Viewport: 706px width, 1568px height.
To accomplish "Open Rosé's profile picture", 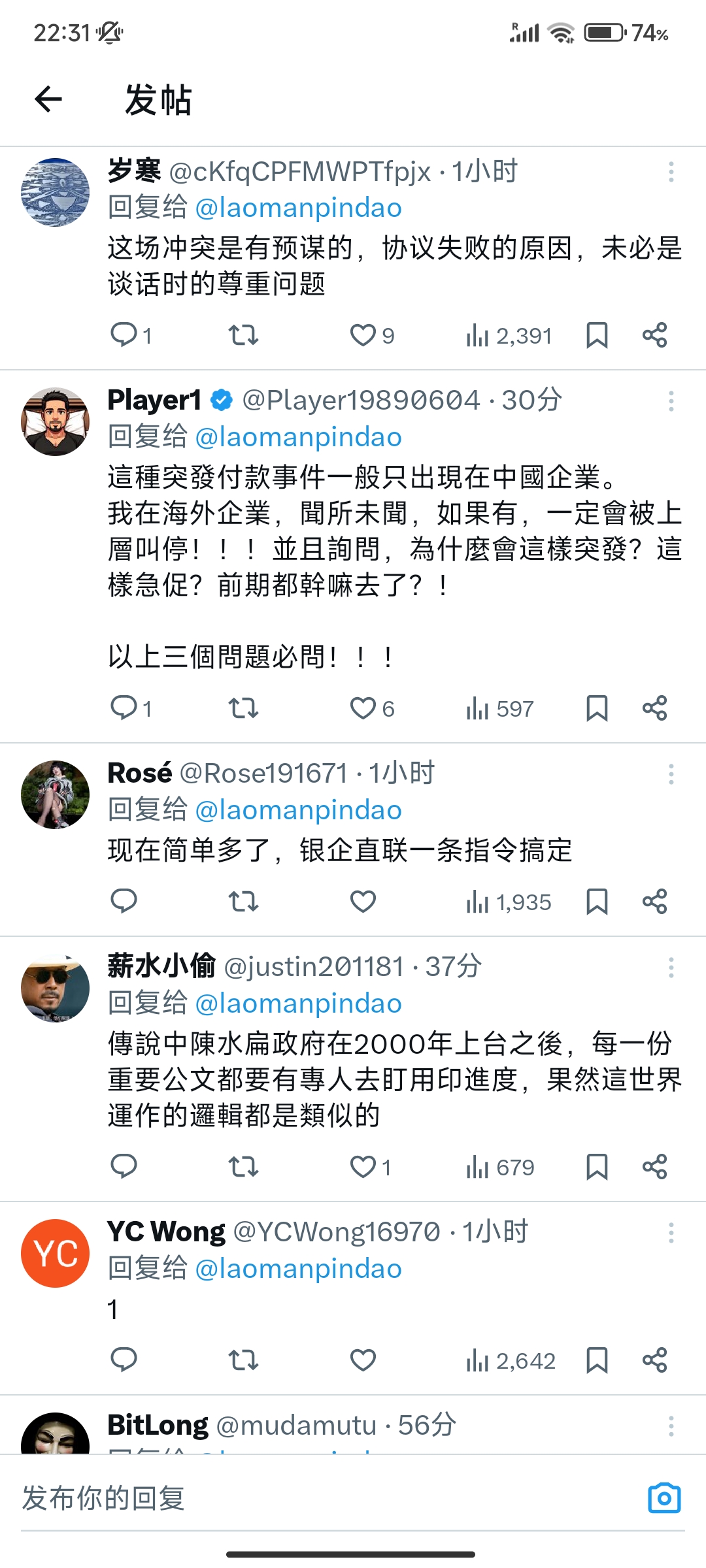I will (x=56, y=794).
